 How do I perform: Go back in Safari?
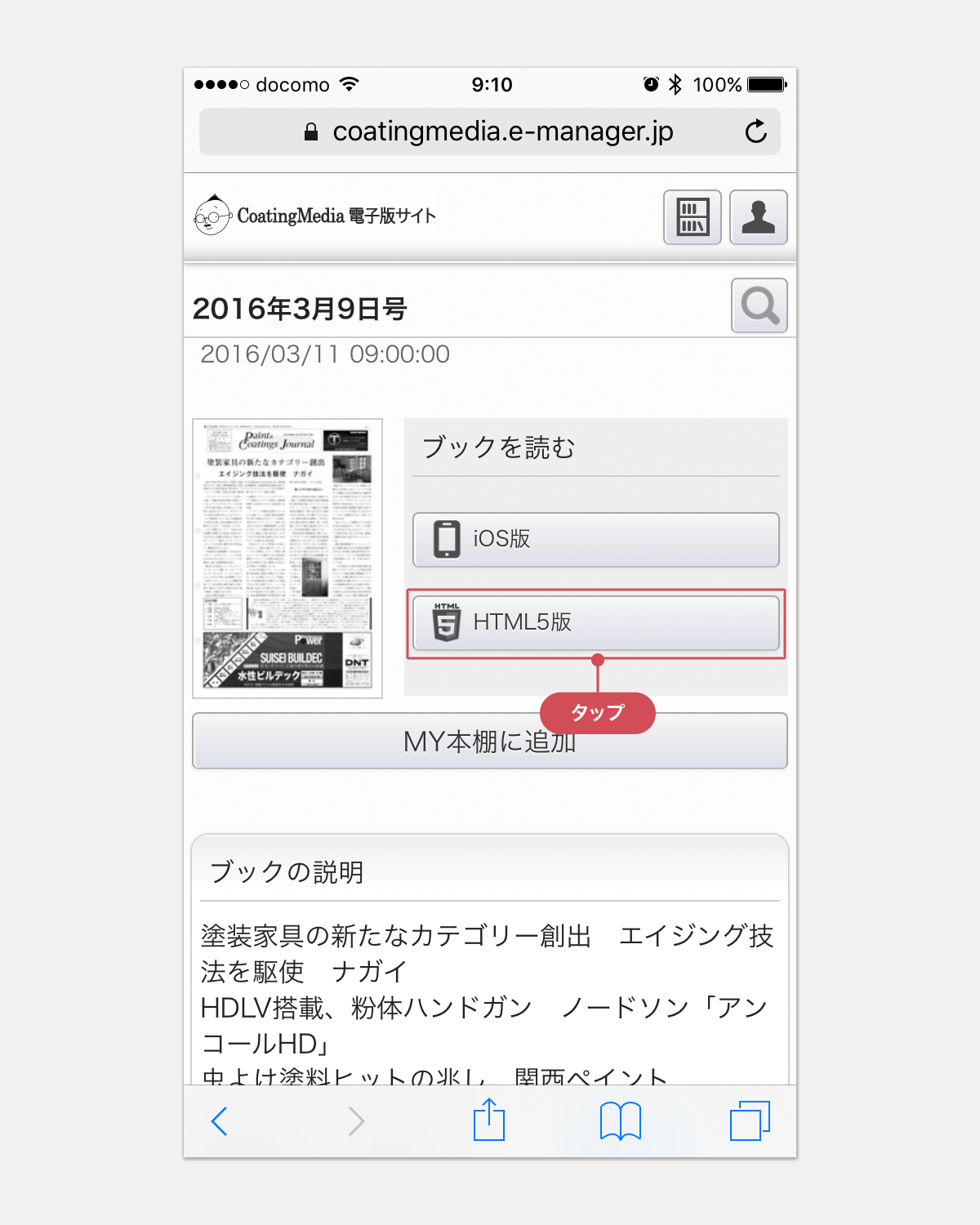[219, 1121]
